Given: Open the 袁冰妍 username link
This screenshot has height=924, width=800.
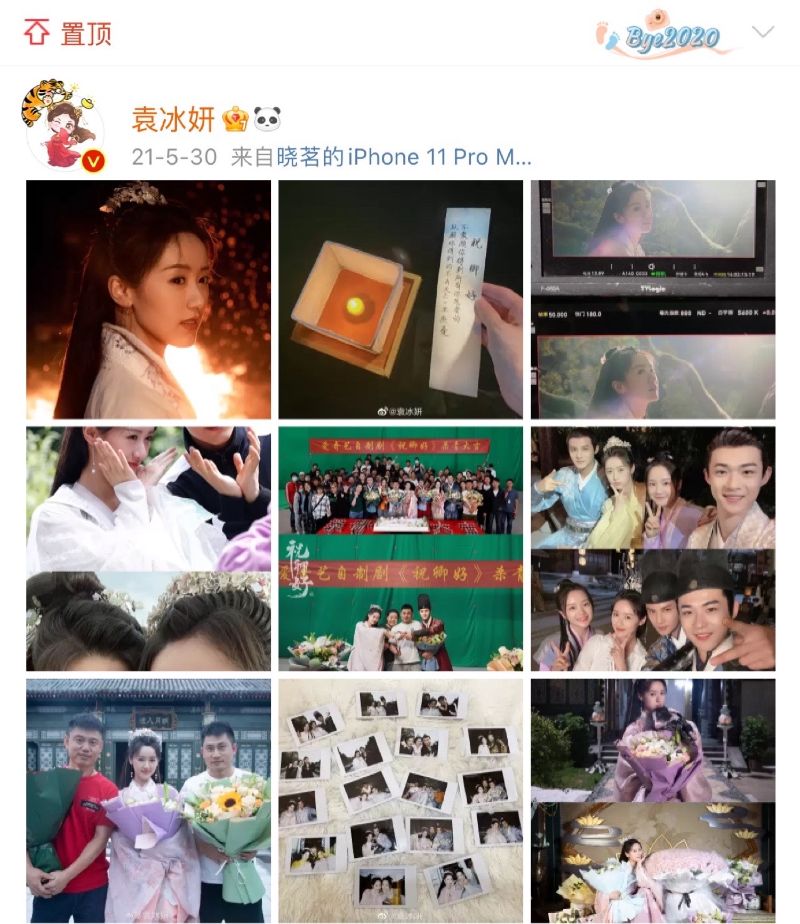Looking at the screenshot, I should (173, 119).
